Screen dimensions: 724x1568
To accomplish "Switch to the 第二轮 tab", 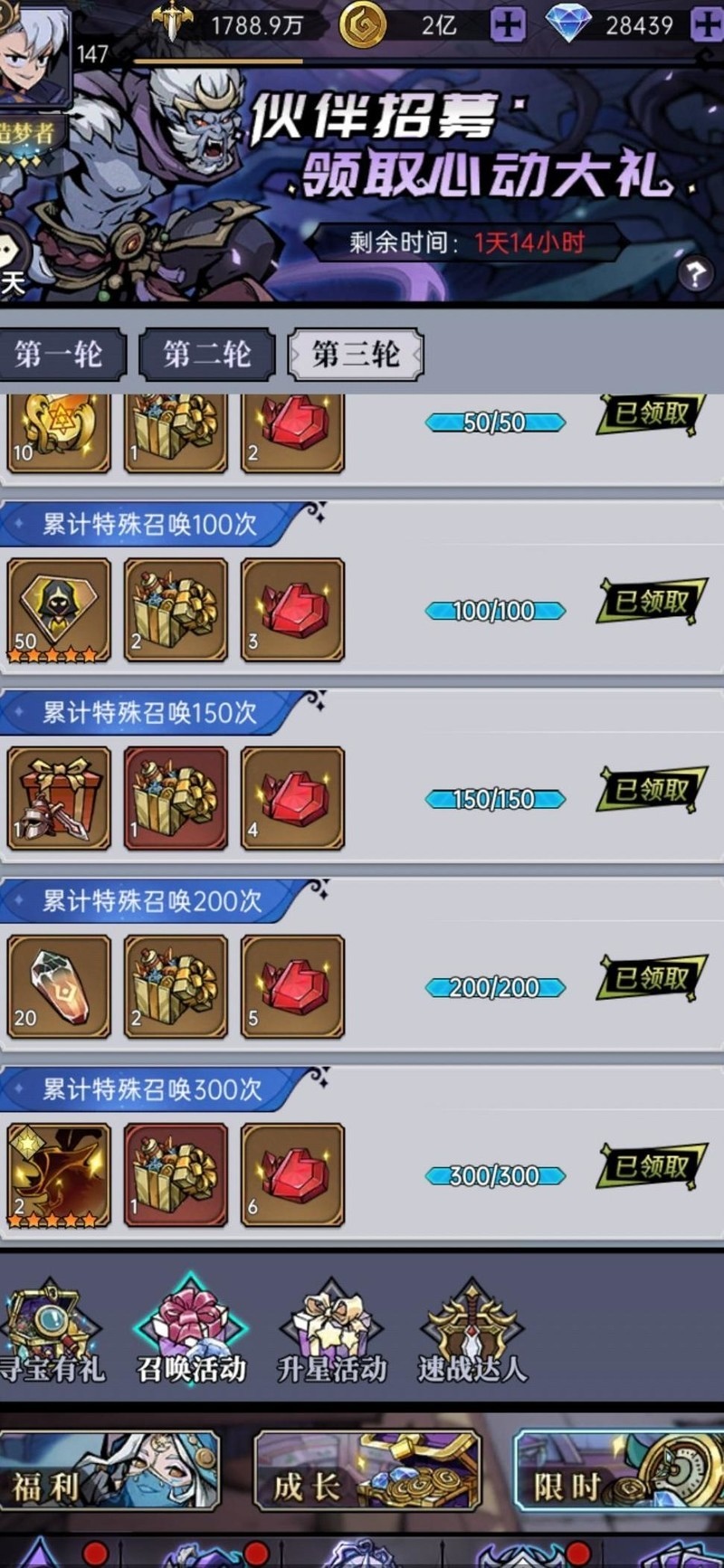I will (207, 355).
